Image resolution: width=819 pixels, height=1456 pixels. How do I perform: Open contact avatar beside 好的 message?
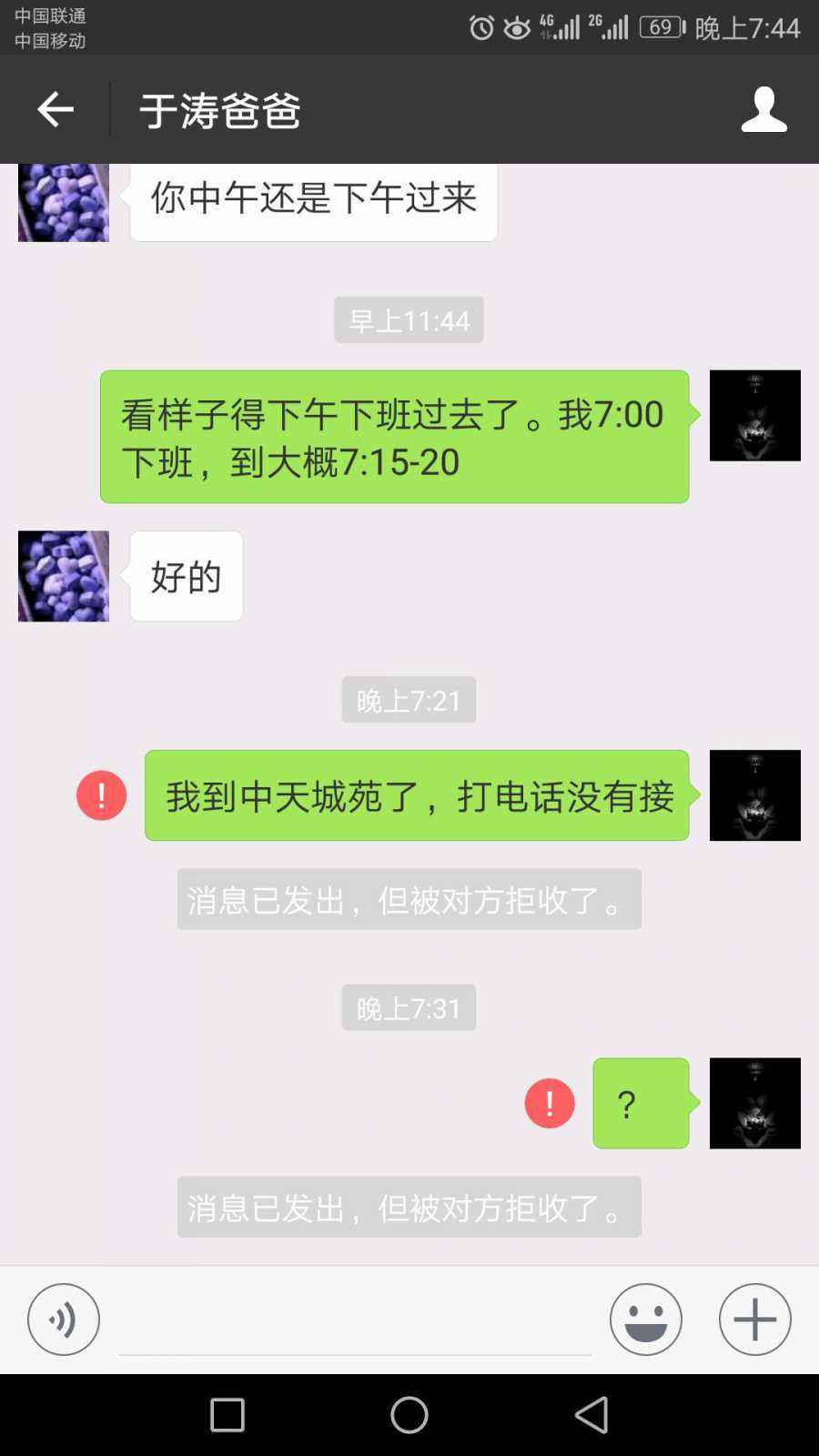click(x=64, y=576)
